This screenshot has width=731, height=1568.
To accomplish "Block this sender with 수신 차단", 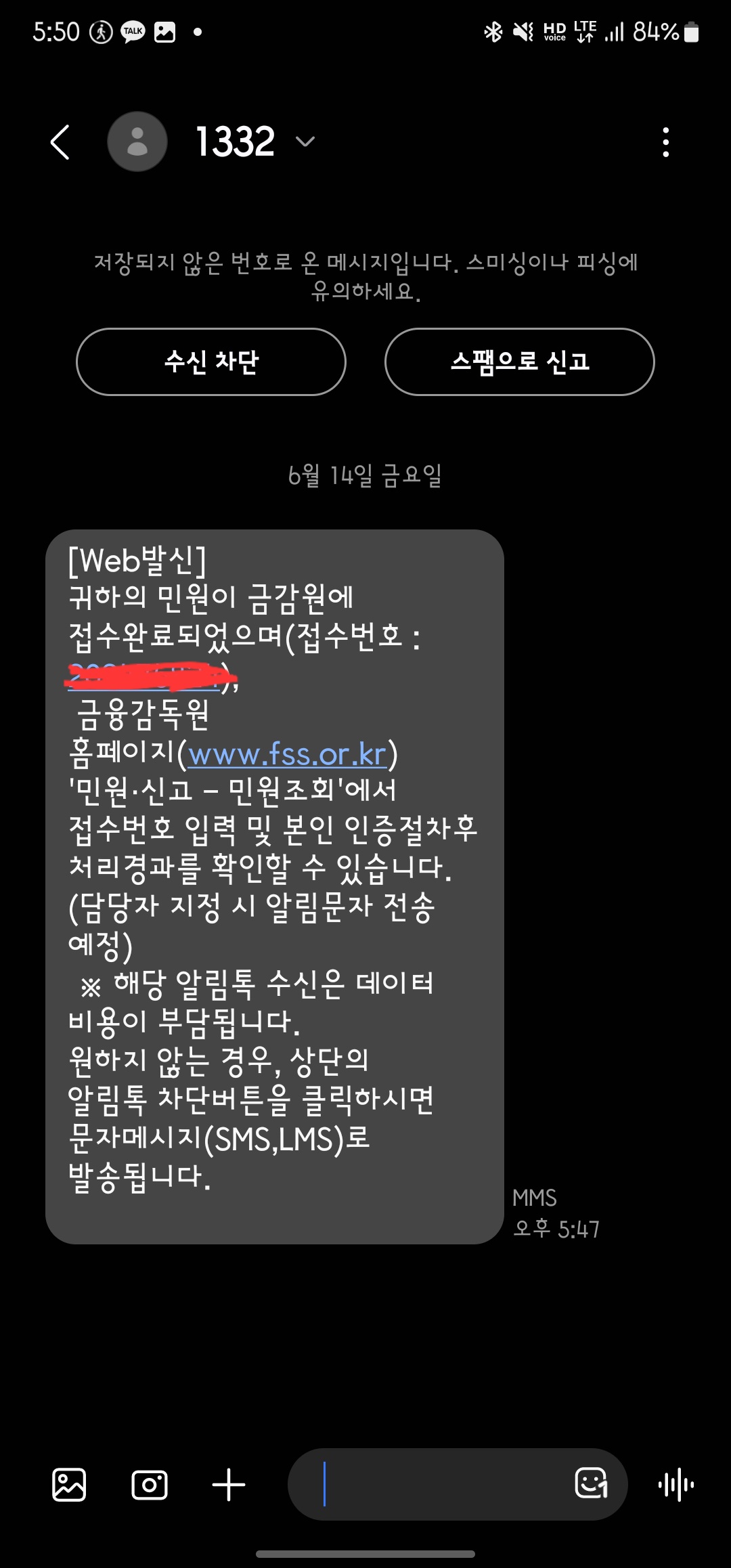I will (211, 362).
